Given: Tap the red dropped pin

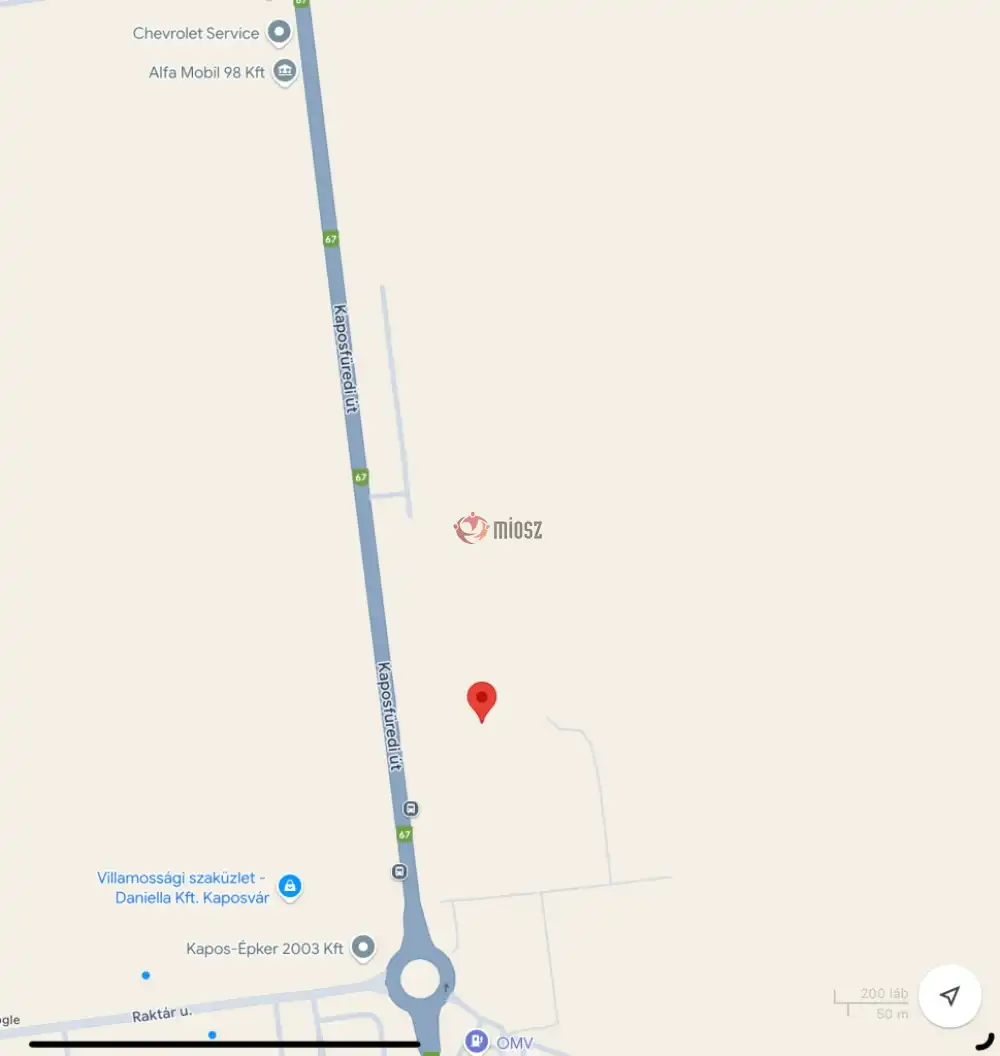Looking at the screenshot, I should point(482,701).
